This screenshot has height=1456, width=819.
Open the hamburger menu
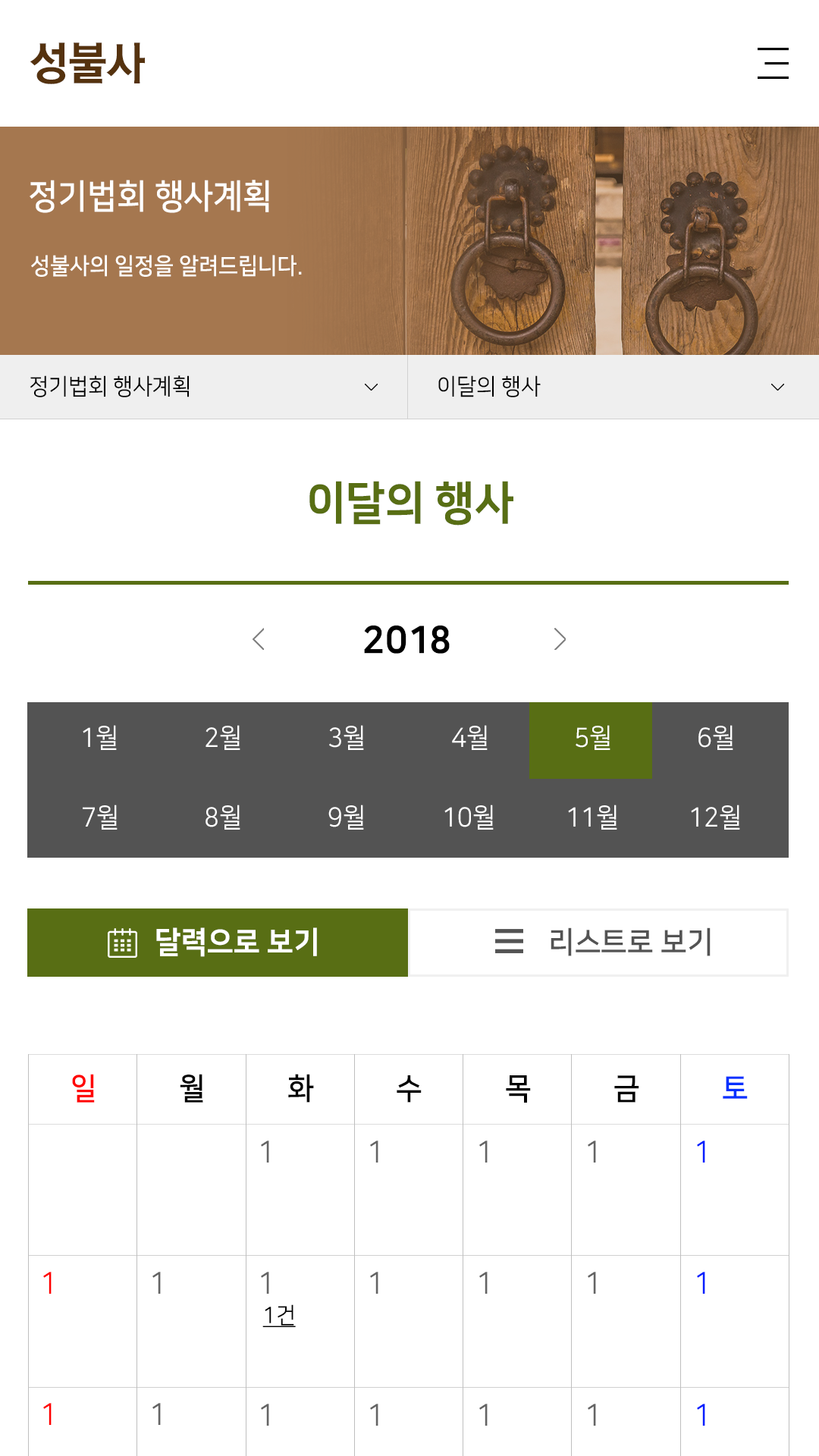pyautogui.click(x=773, y=63)
